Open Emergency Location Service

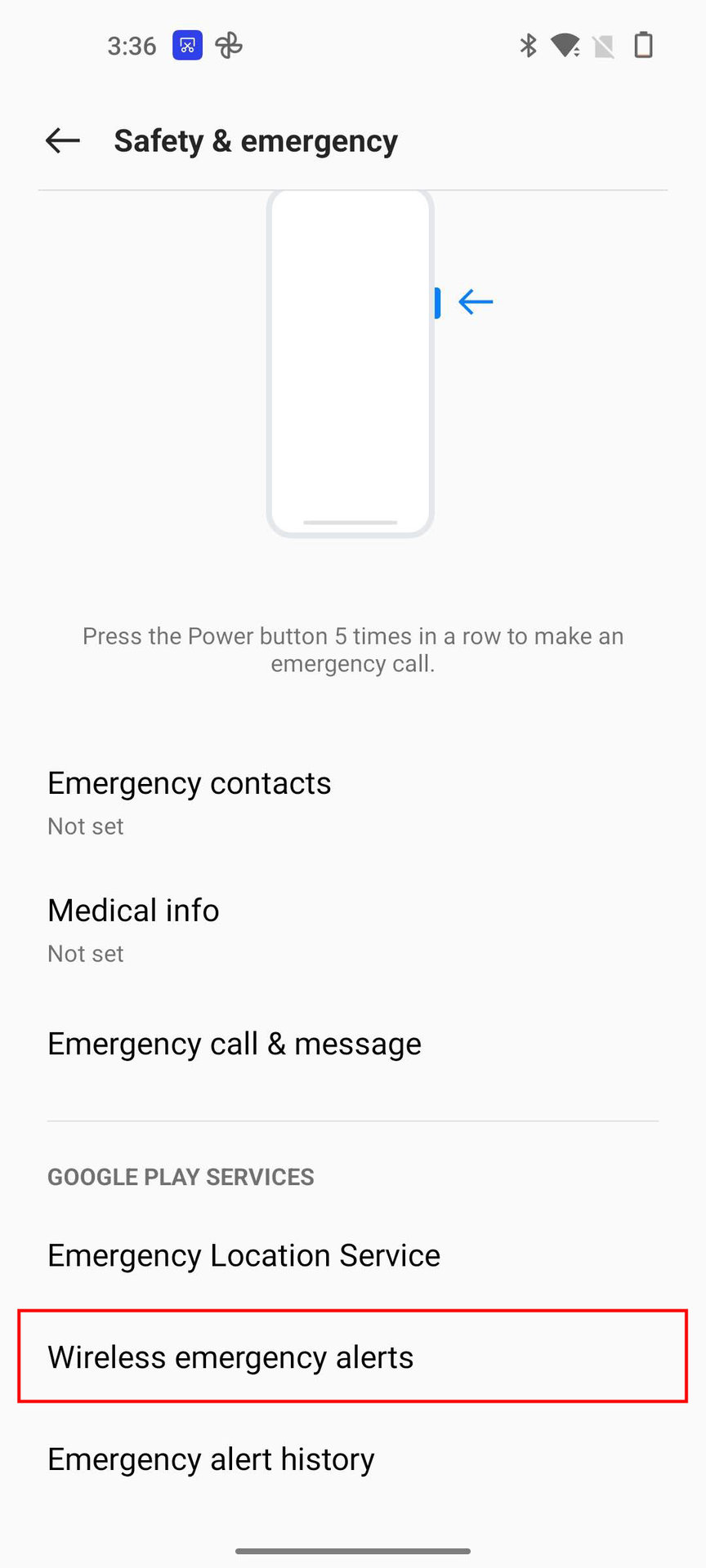click(244, 1255)
